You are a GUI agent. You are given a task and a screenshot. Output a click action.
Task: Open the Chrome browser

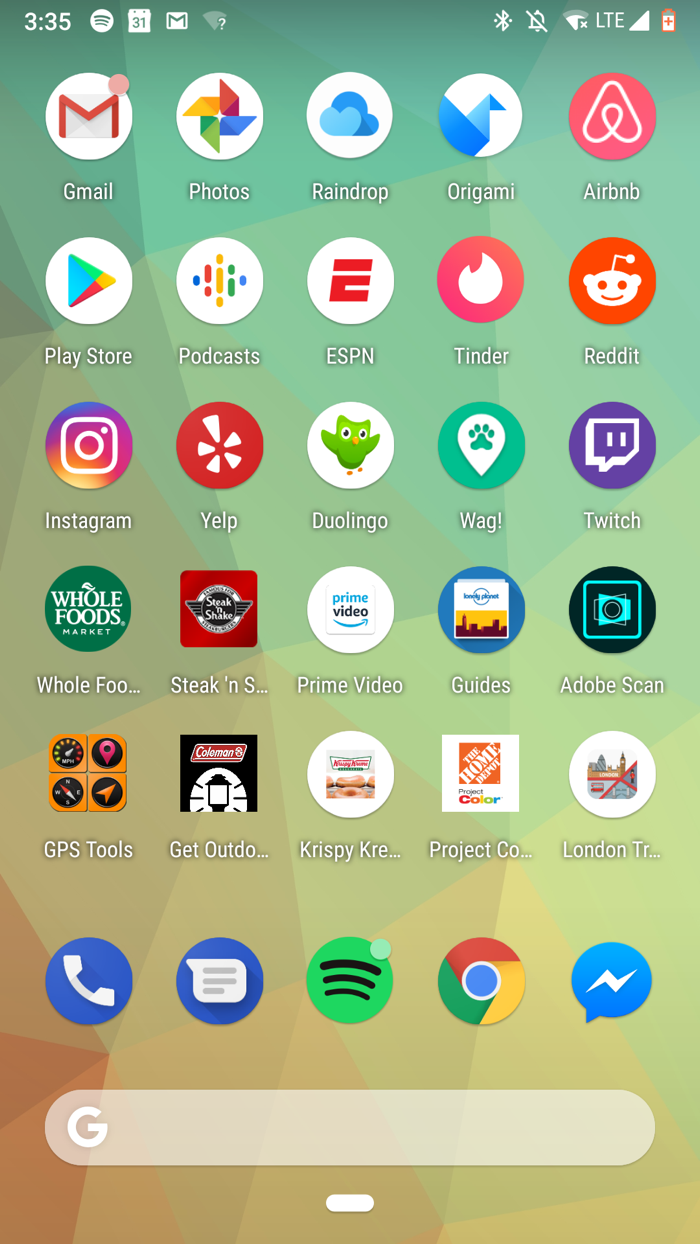(x=481, y=981)
